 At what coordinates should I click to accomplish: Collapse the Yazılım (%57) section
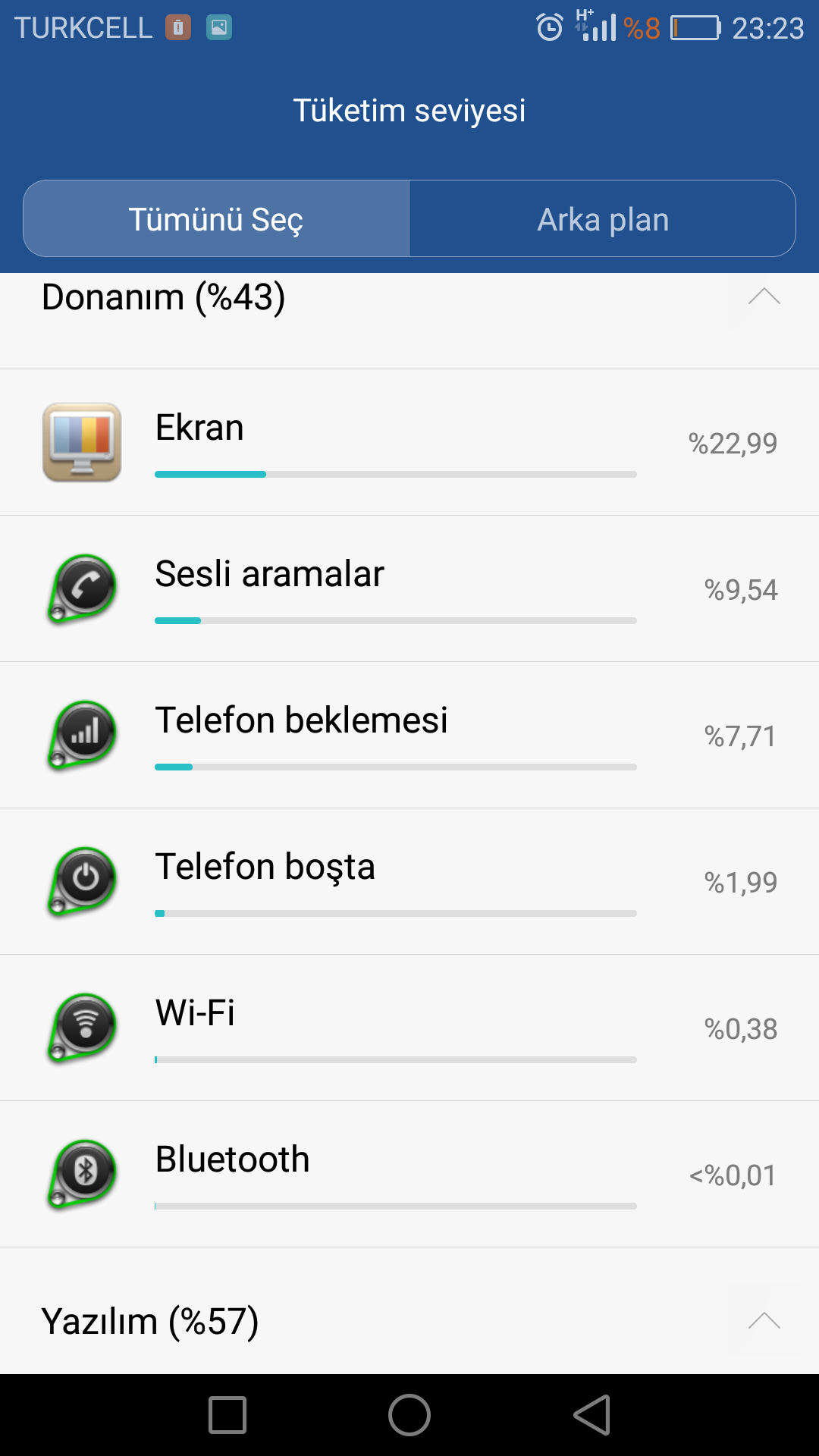click(764, 1320)
